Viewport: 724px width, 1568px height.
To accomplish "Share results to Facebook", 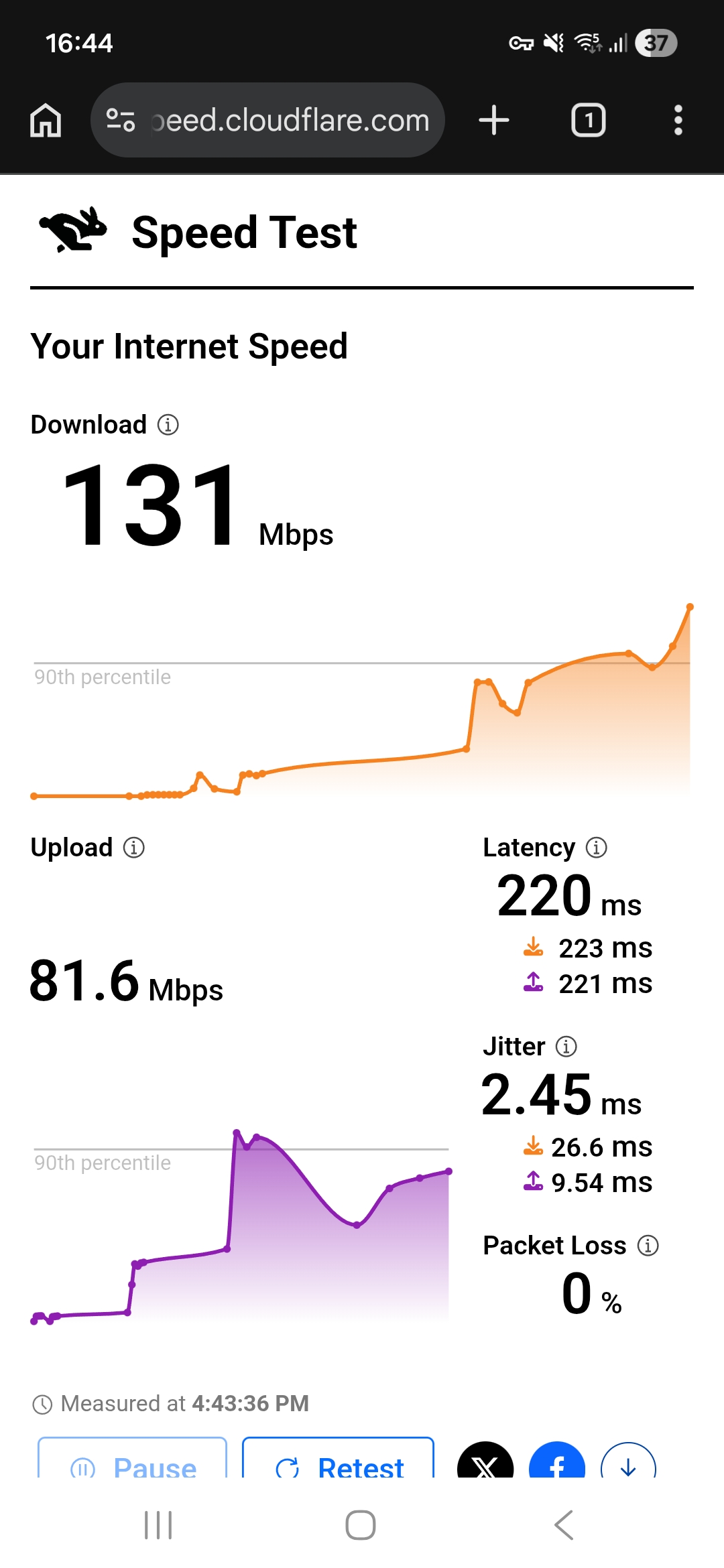I will [x=556, y=1466].
